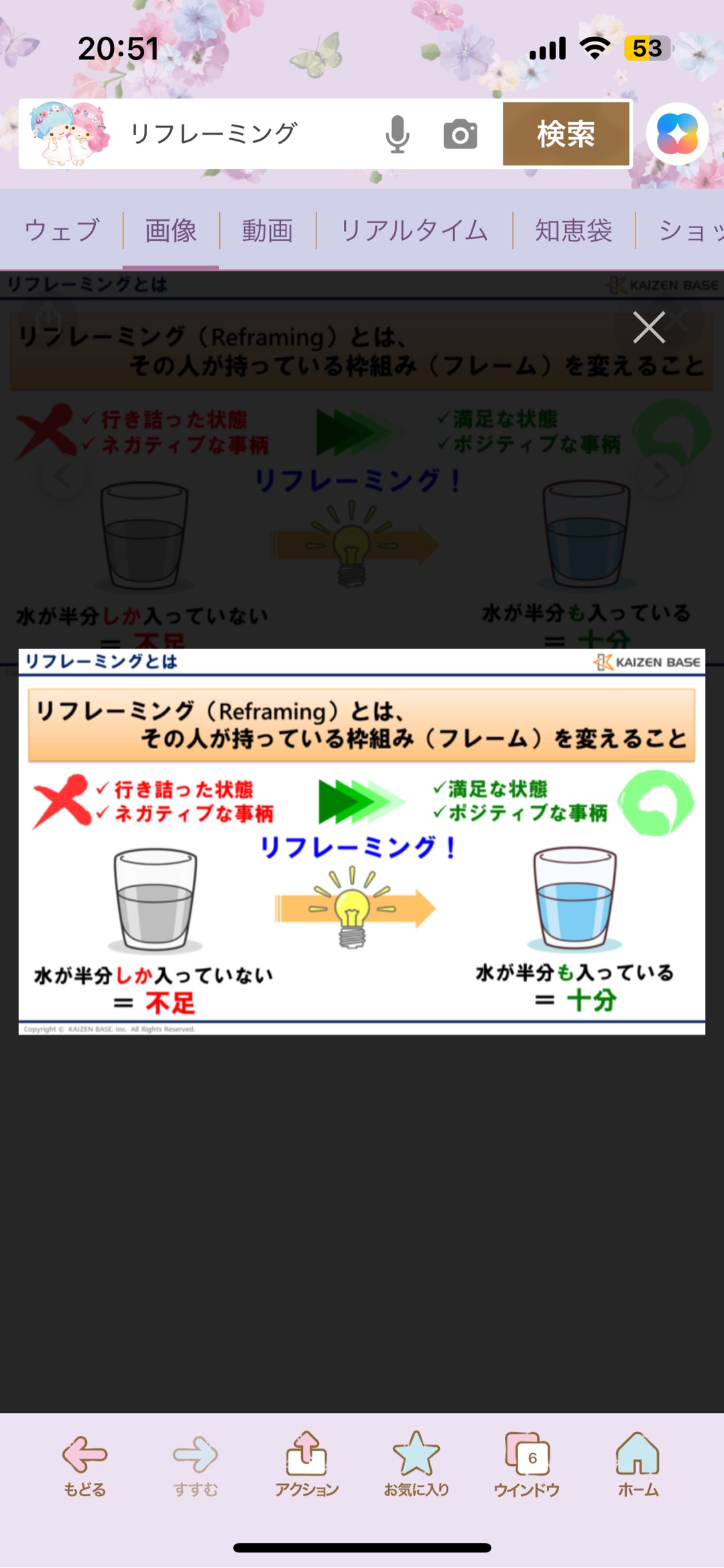This screenshot has height=1568, width=724.
Task: Start voice search with the microphone
Action: point(397,133)
